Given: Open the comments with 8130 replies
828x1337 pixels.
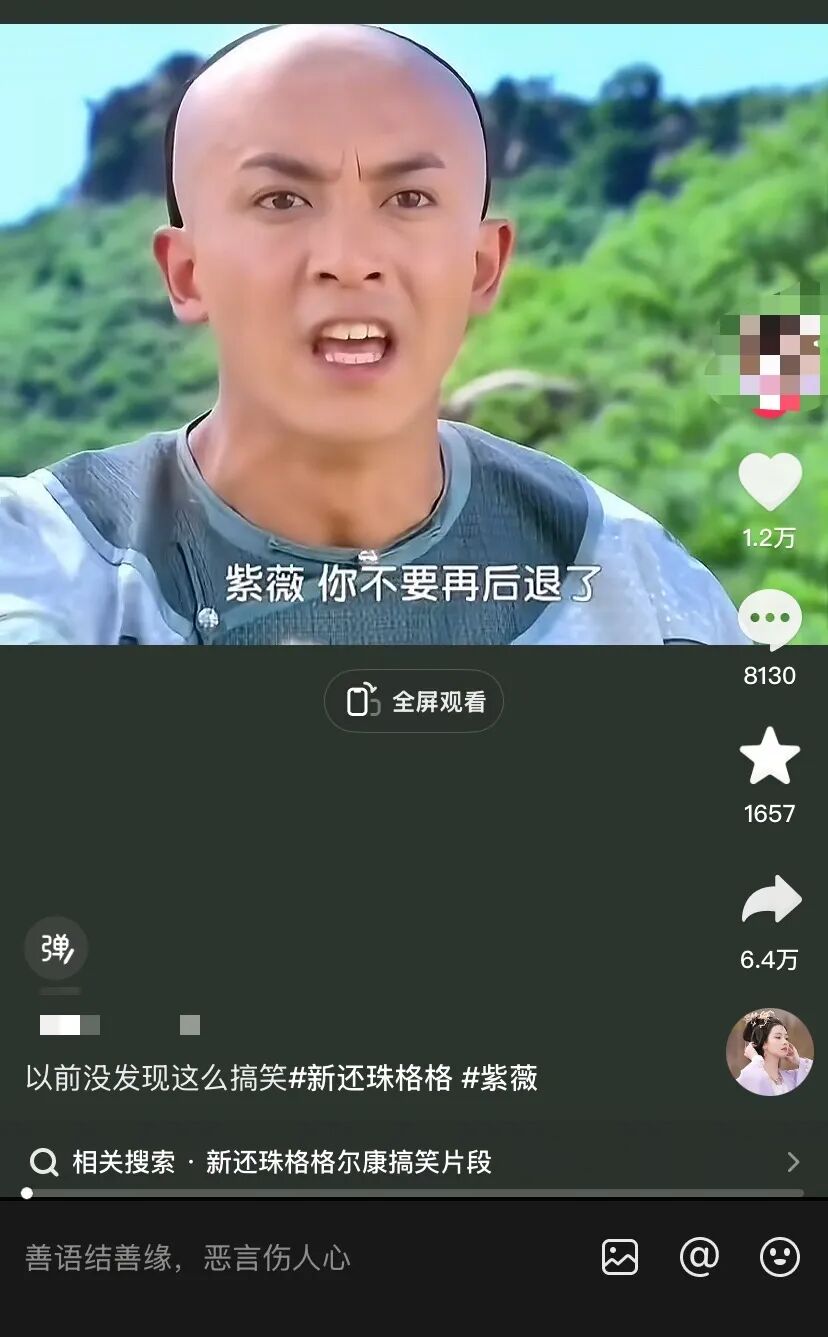Looking at the screenshot, I should pos(770,619).
